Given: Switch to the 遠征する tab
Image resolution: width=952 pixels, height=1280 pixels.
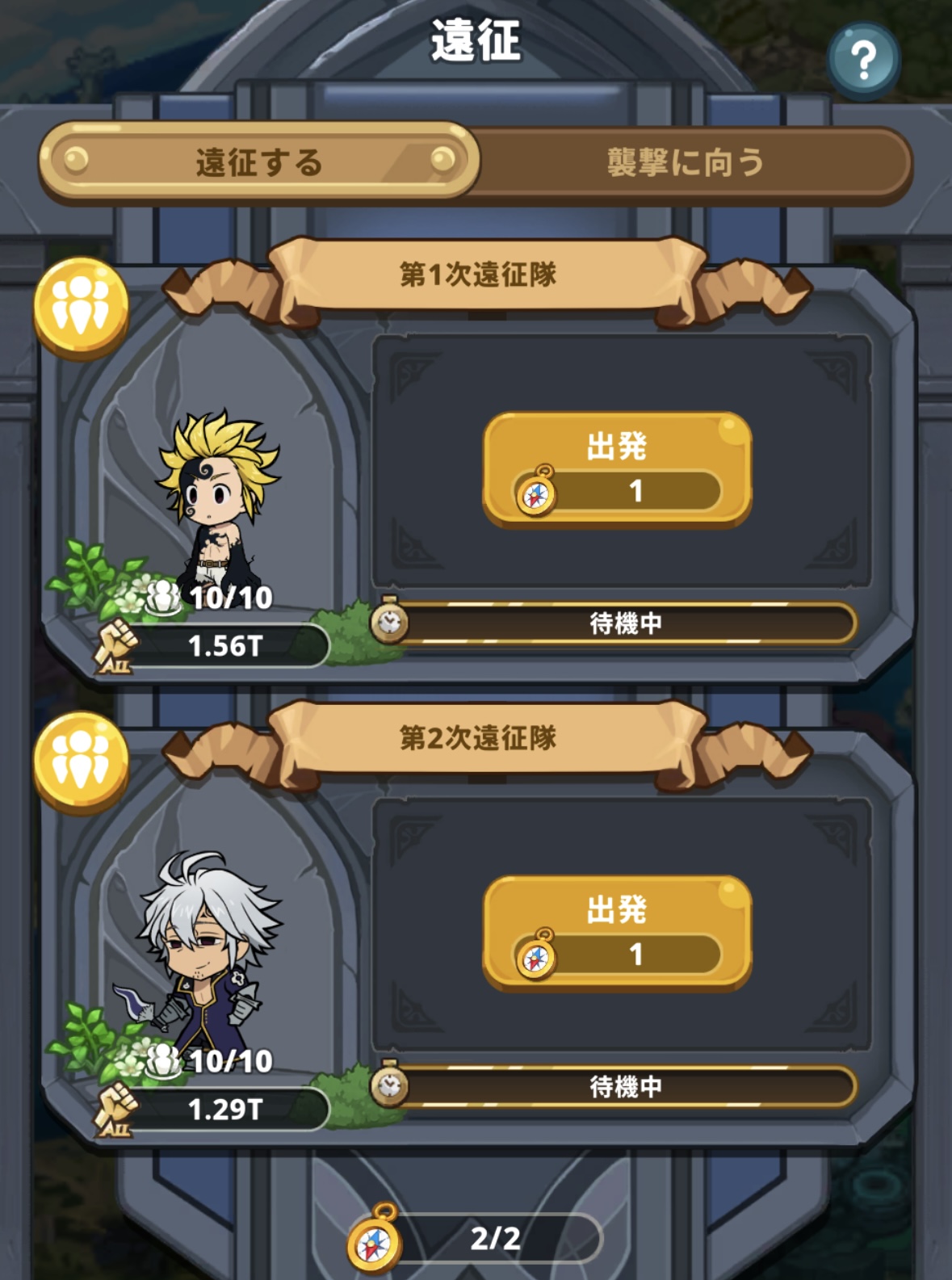Looking at the screenshot, I should click(259, 162).
